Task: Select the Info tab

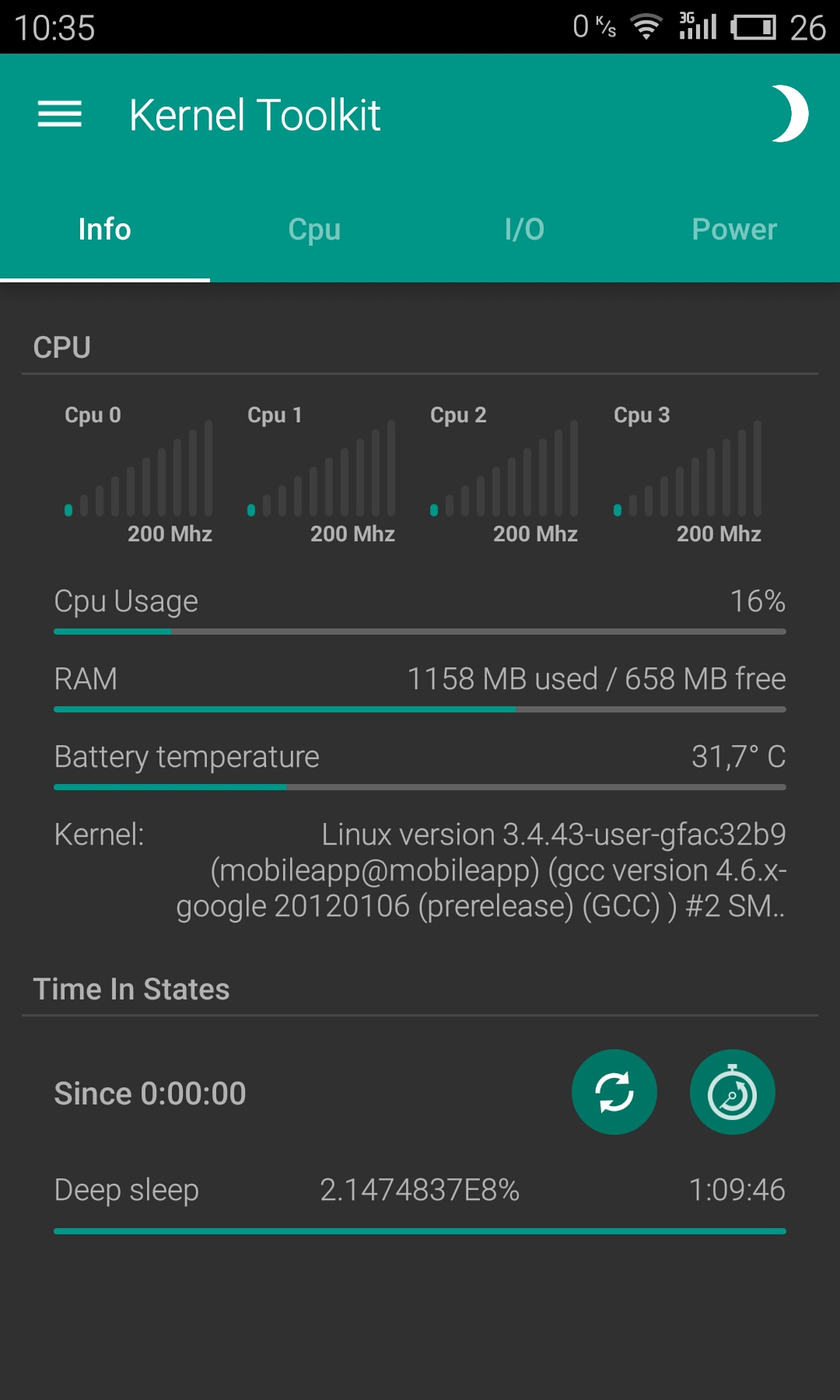Action: coord(105,229)
